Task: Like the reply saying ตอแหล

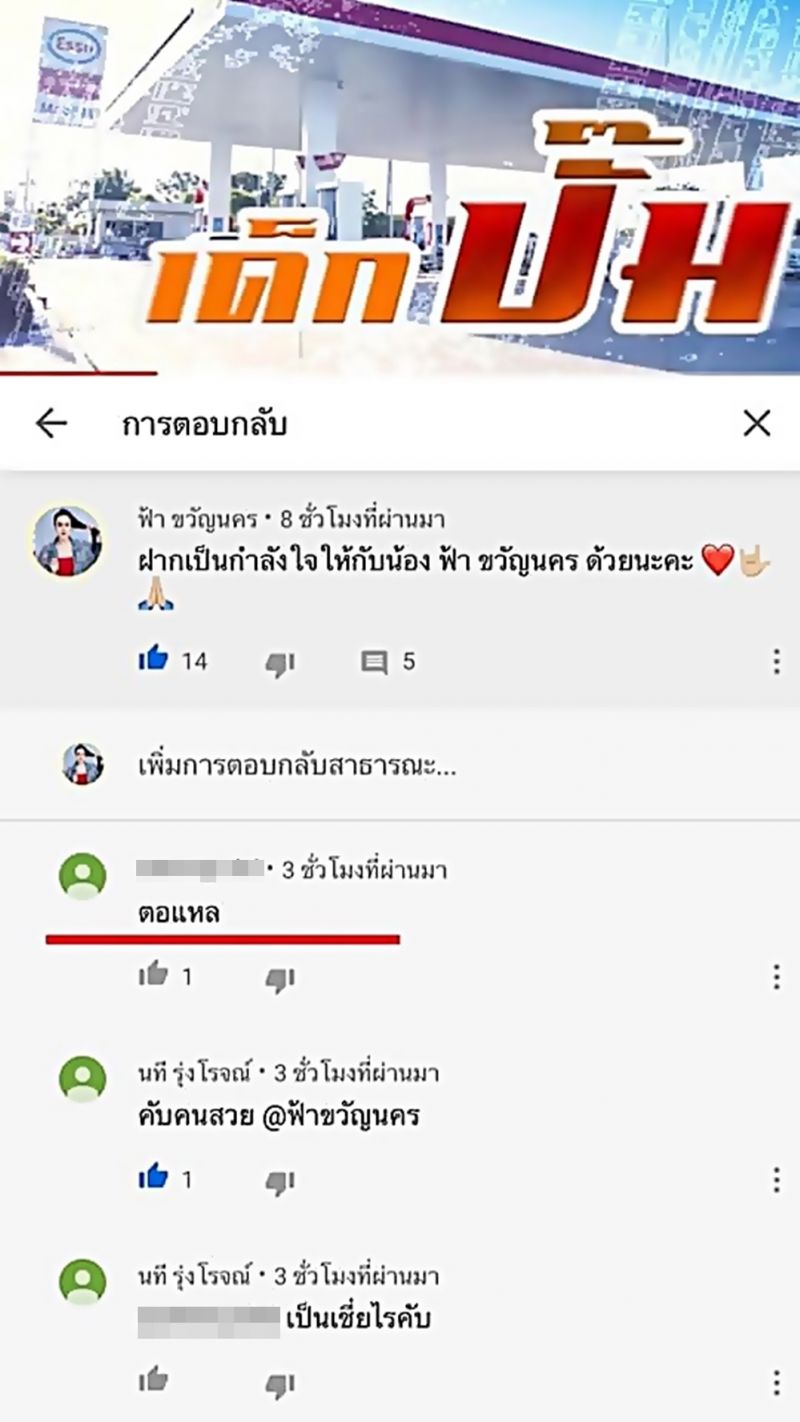Action: (x=153, y=976)
